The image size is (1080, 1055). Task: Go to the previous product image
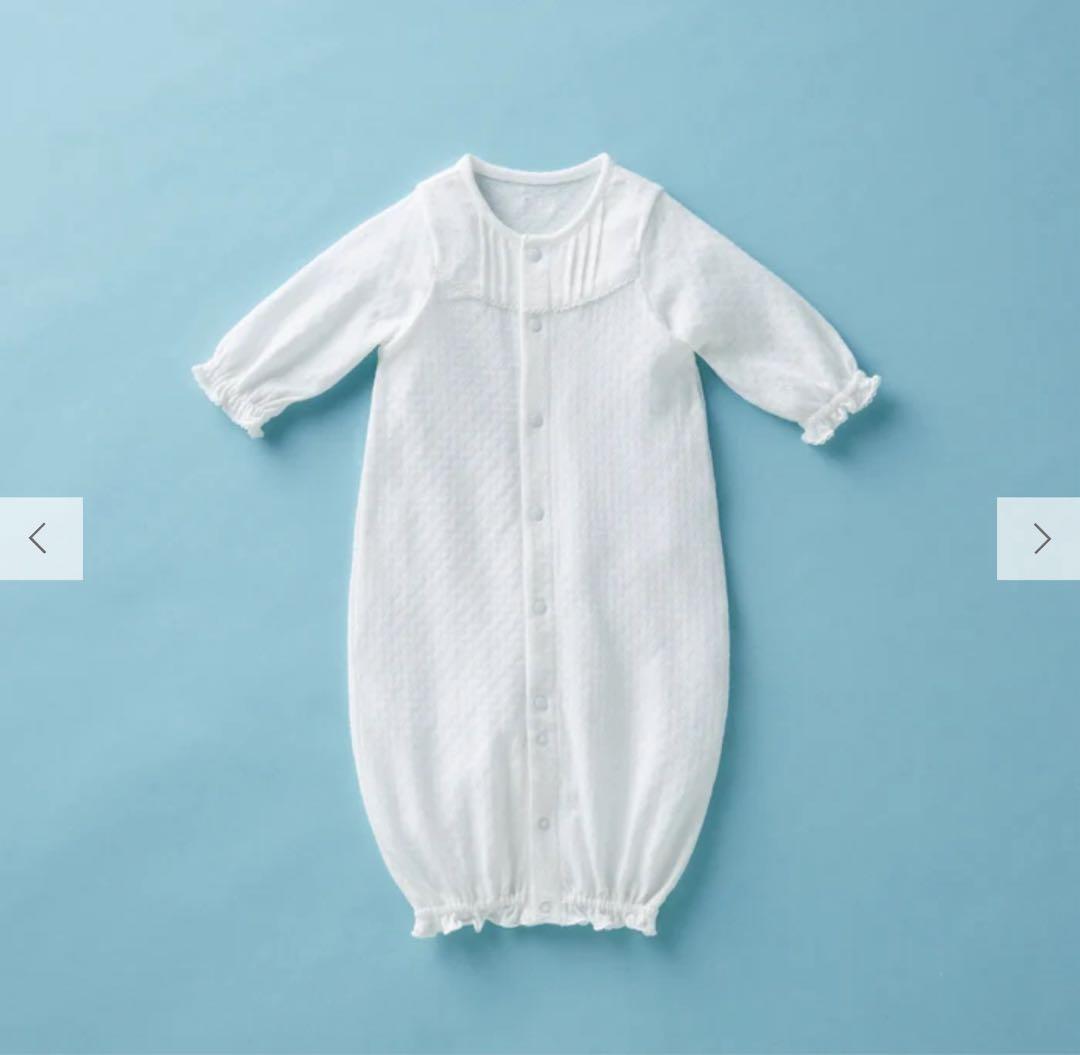click(40, 538)
